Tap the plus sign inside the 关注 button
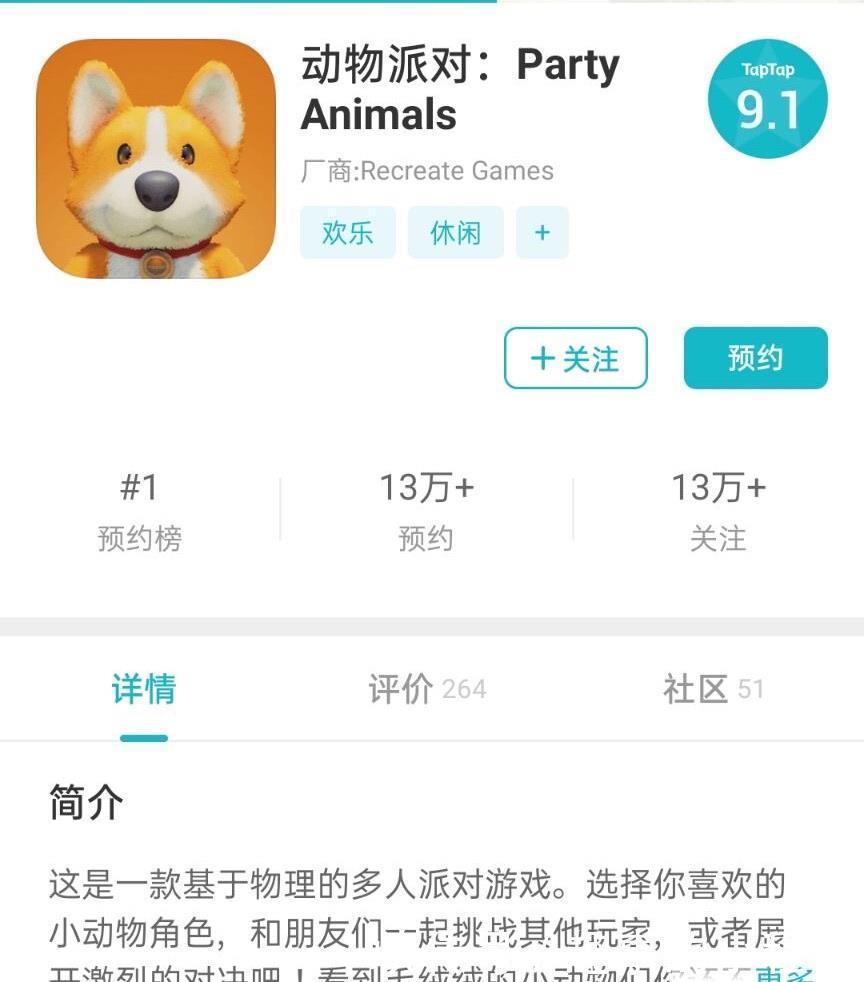The image size is (864, 982). coord(543,358)
